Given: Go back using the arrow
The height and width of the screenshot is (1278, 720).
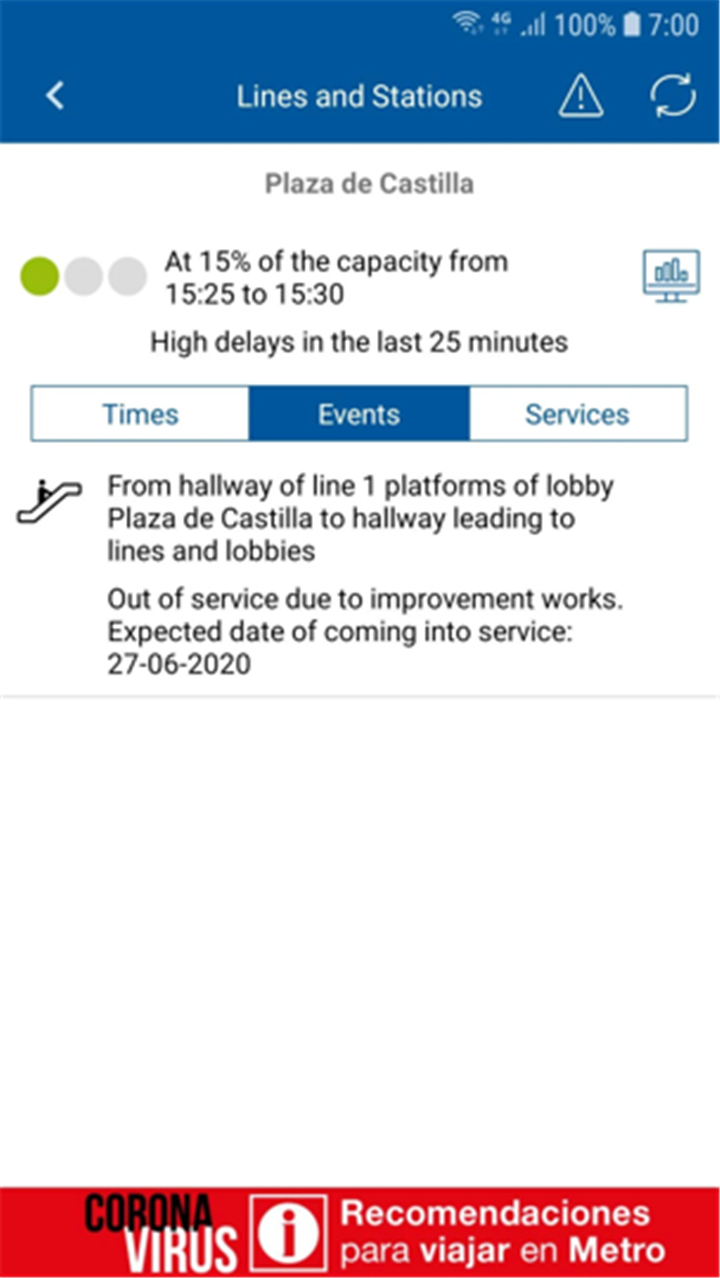Looking at the screenshot, I should pos(55,96).
